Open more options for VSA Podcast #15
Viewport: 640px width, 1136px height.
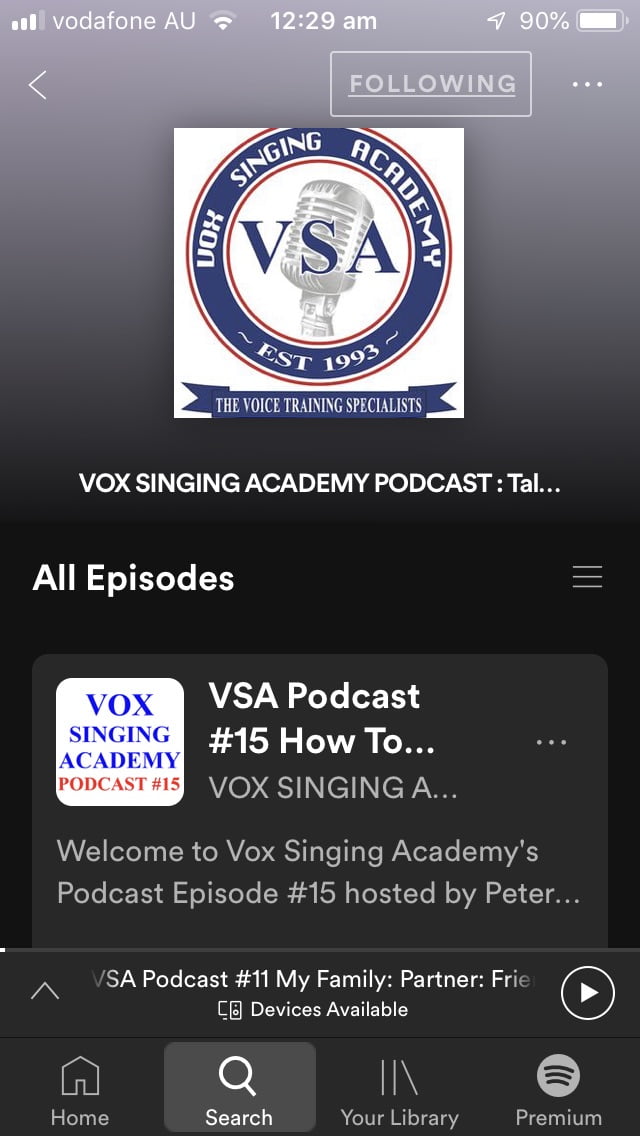[x=552, y=743]
